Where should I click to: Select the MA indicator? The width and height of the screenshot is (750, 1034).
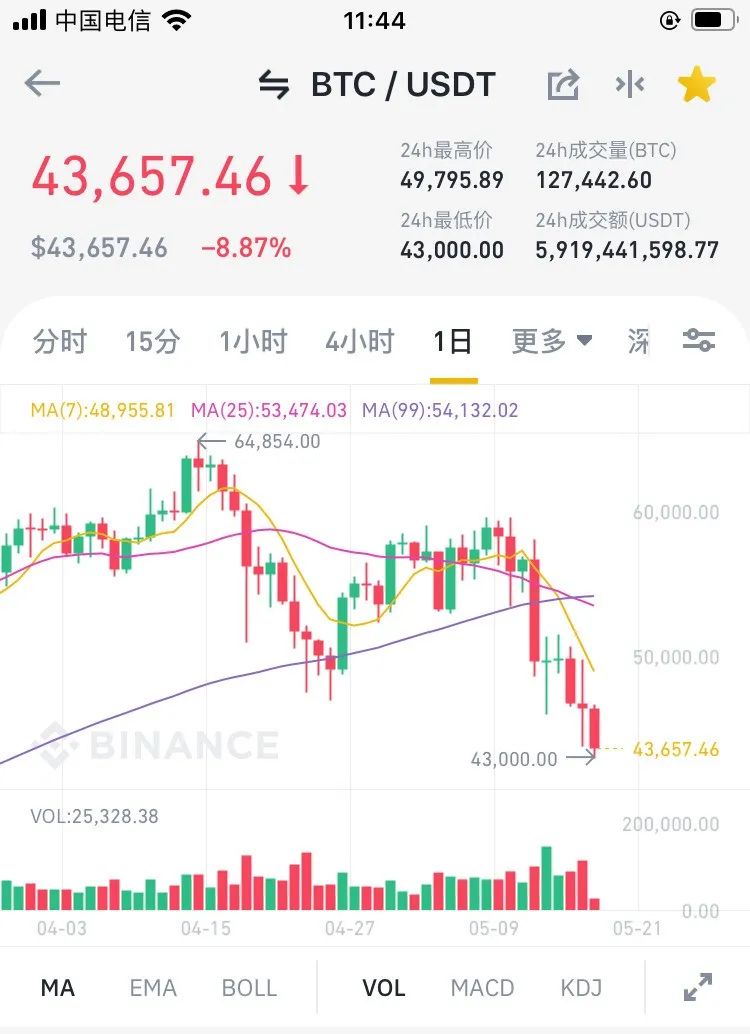tap(58, 988)
